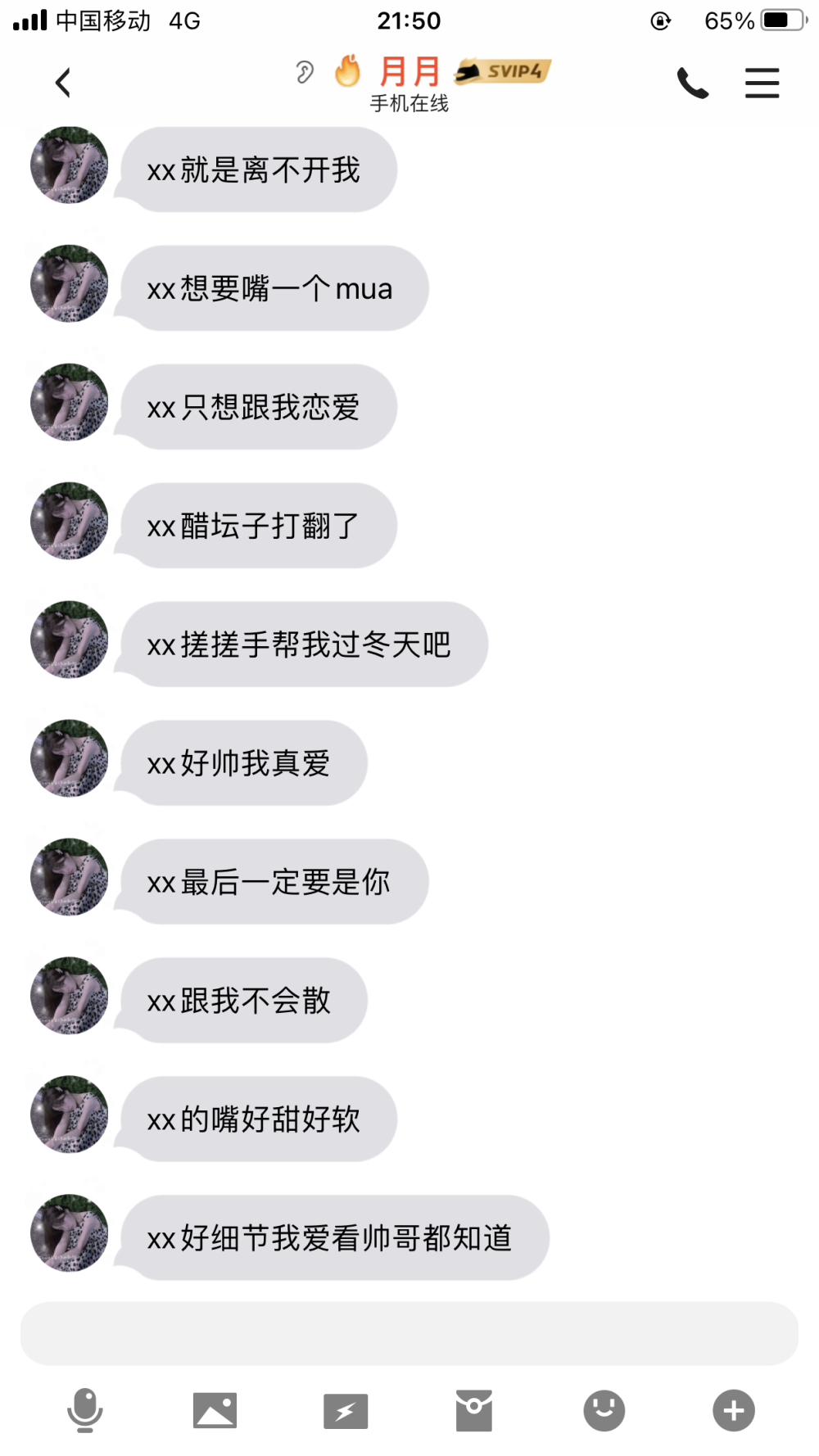This screenshot has height=1456, width=819.
Task: Open more options with the plus button
Action: [734, 1410]
